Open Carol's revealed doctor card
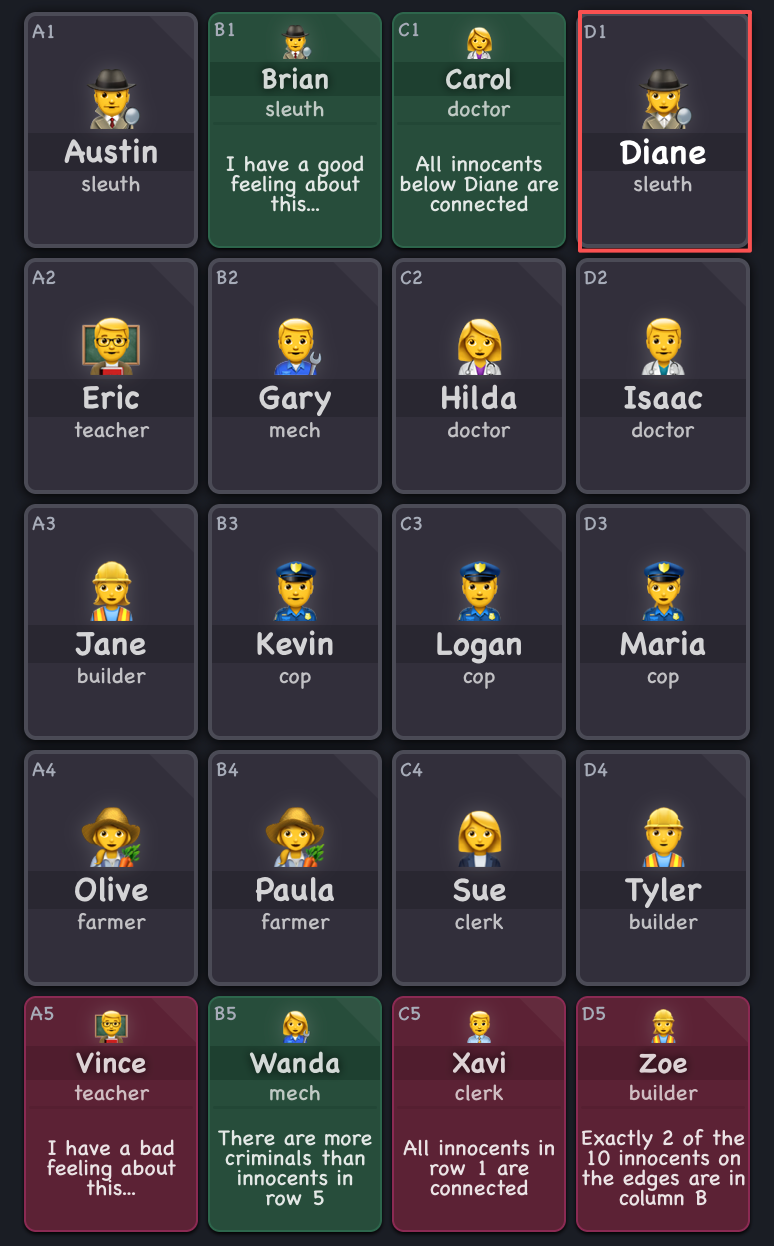The image size is (774, 1246). 479,130
